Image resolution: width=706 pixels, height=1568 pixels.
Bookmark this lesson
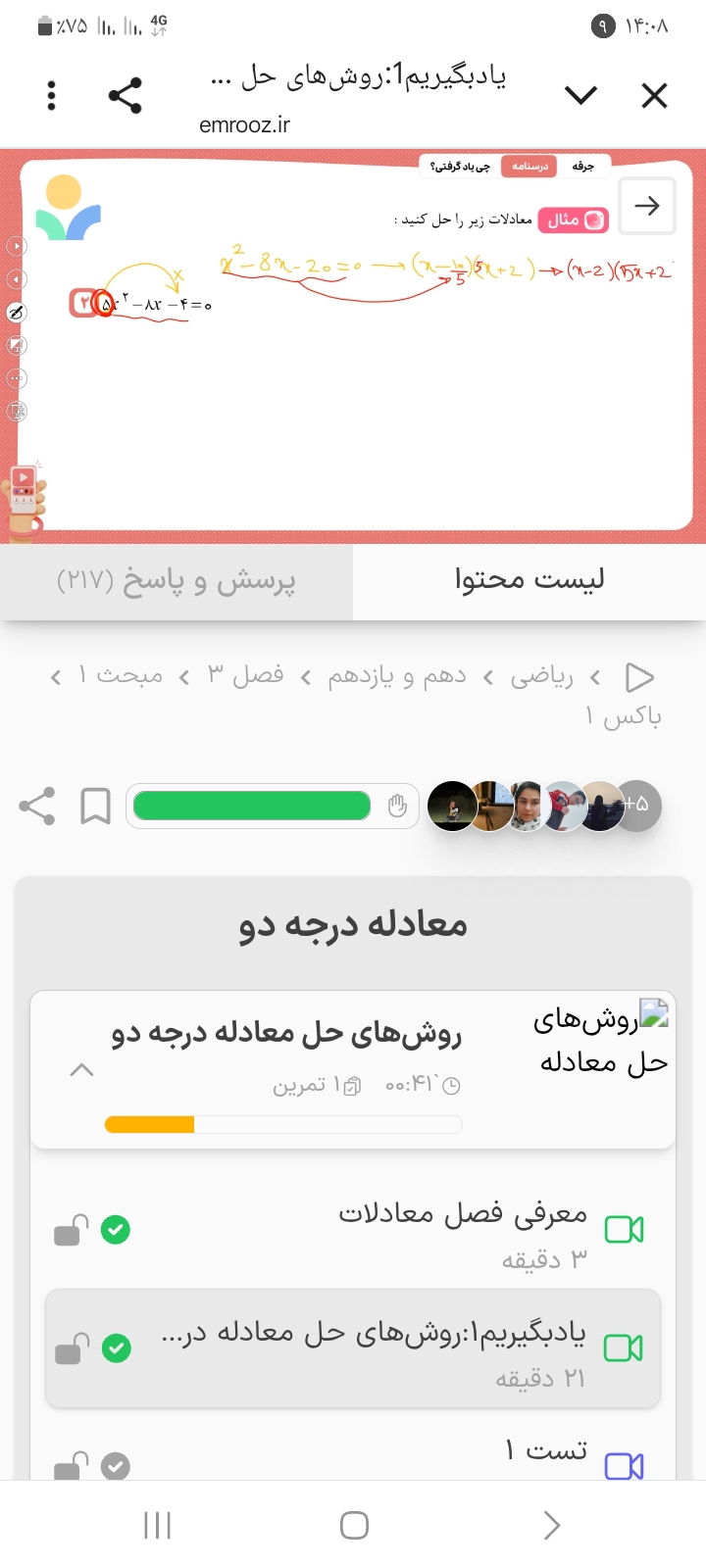[95, 807]
